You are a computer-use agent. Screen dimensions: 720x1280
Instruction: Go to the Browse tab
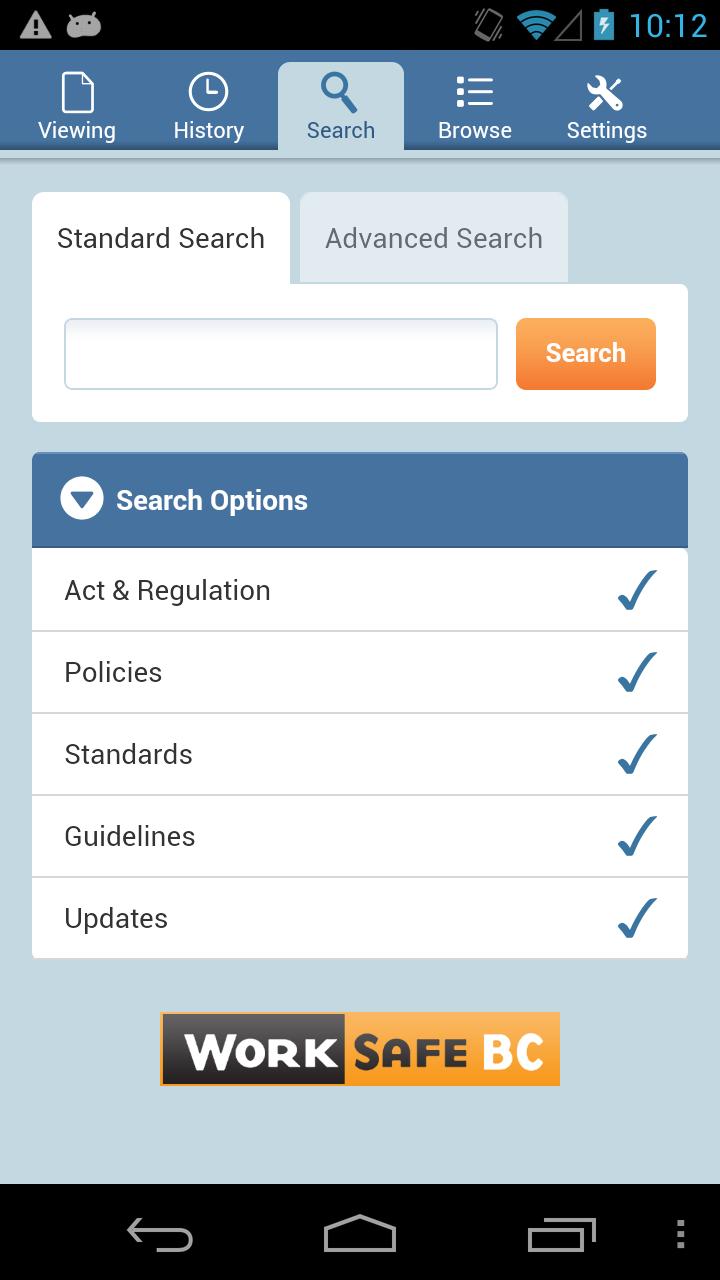pos(474,107)
